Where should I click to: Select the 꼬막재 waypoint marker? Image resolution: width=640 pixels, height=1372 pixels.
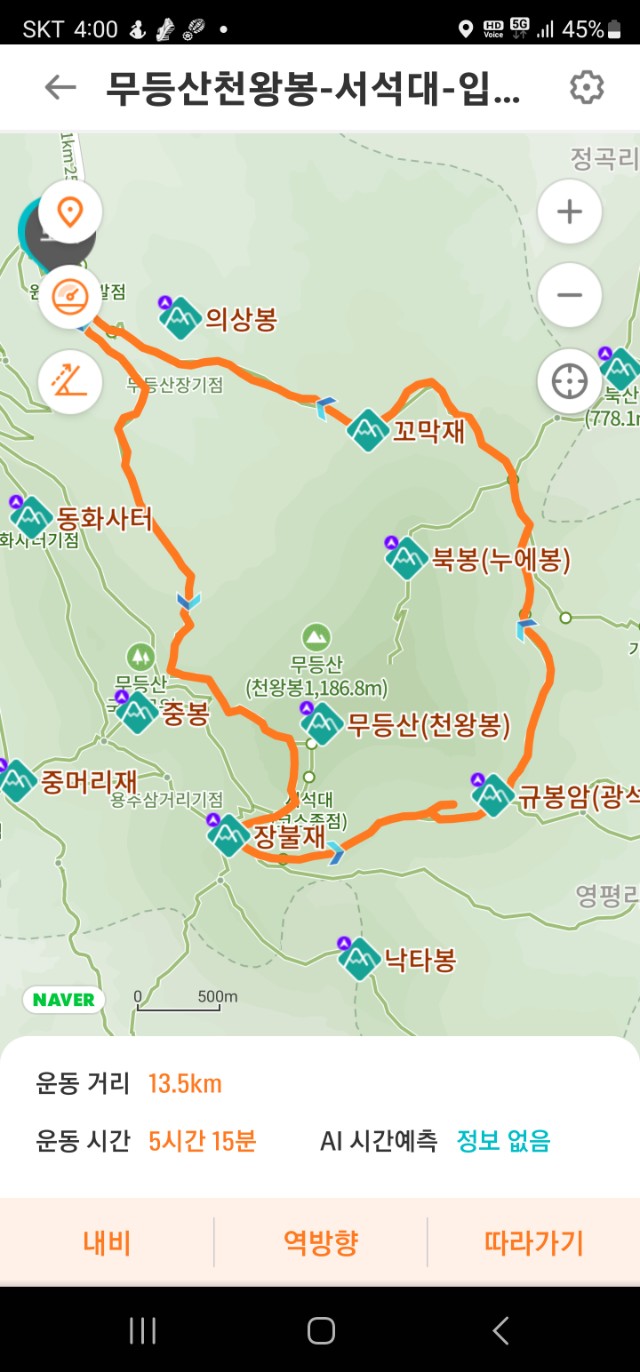tap(368, 431)
